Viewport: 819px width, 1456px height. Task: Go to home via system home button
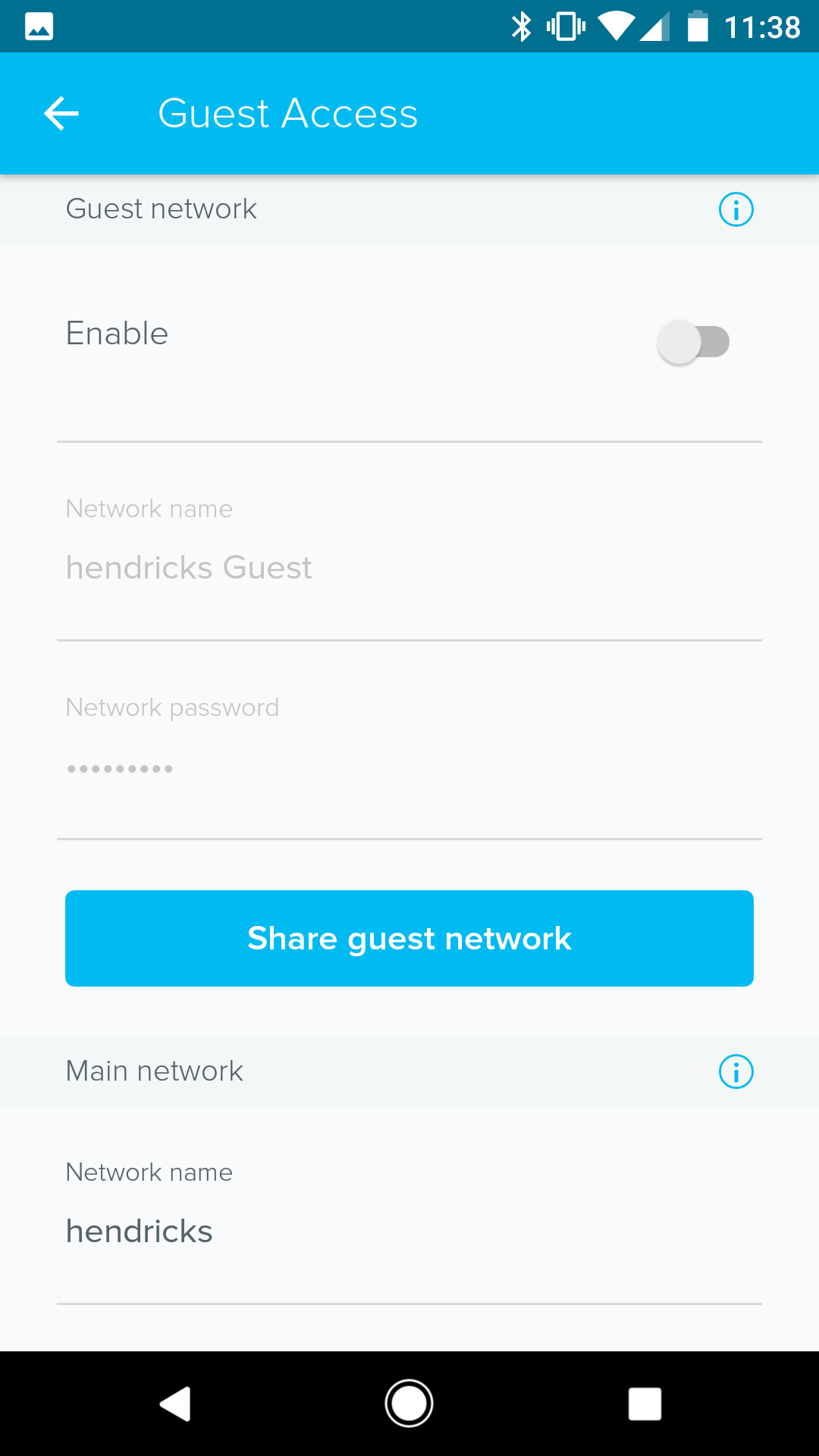point(409,1404)
